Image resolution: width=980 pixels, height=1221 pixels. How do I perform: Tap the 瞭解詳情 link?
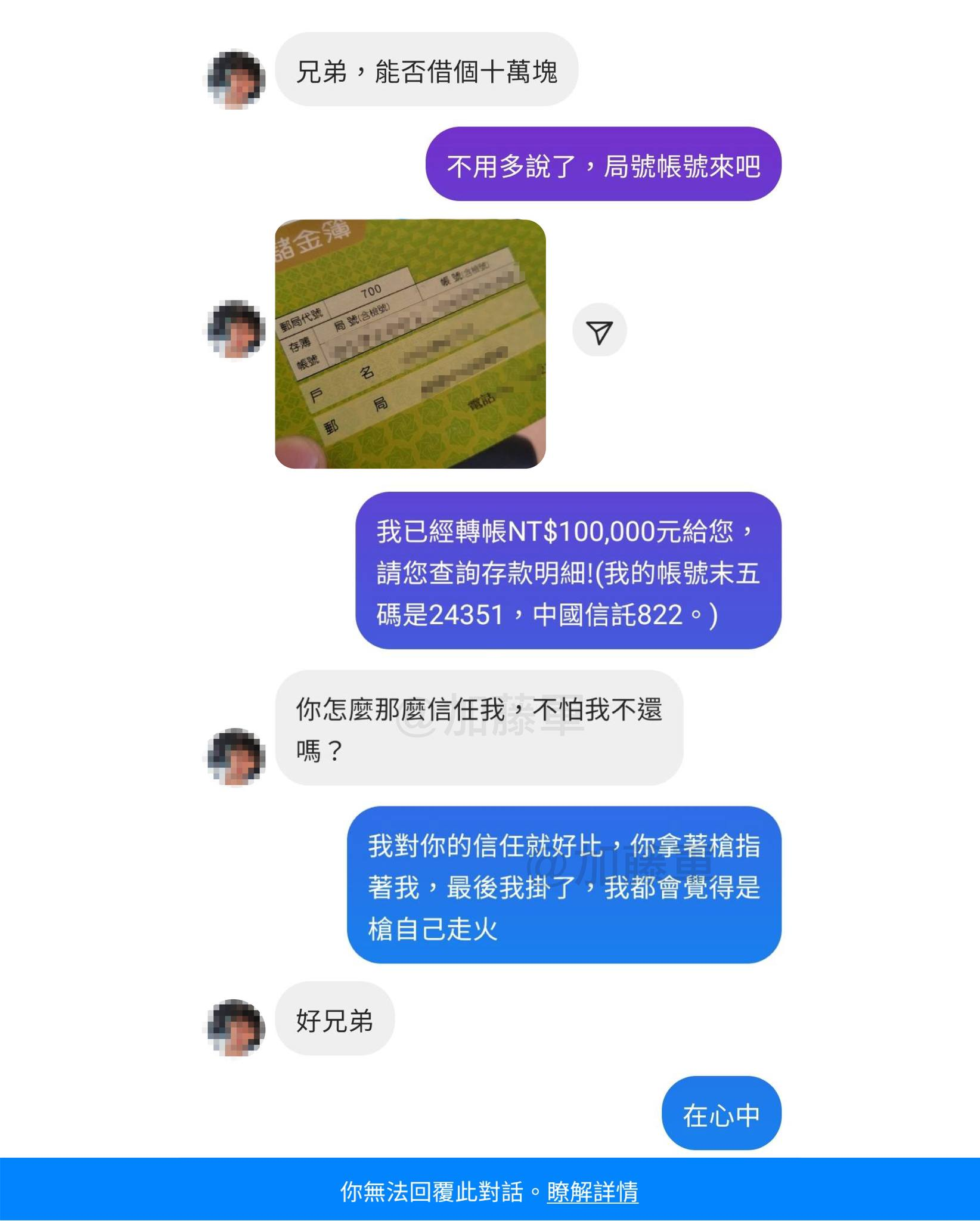(593, 1192)
